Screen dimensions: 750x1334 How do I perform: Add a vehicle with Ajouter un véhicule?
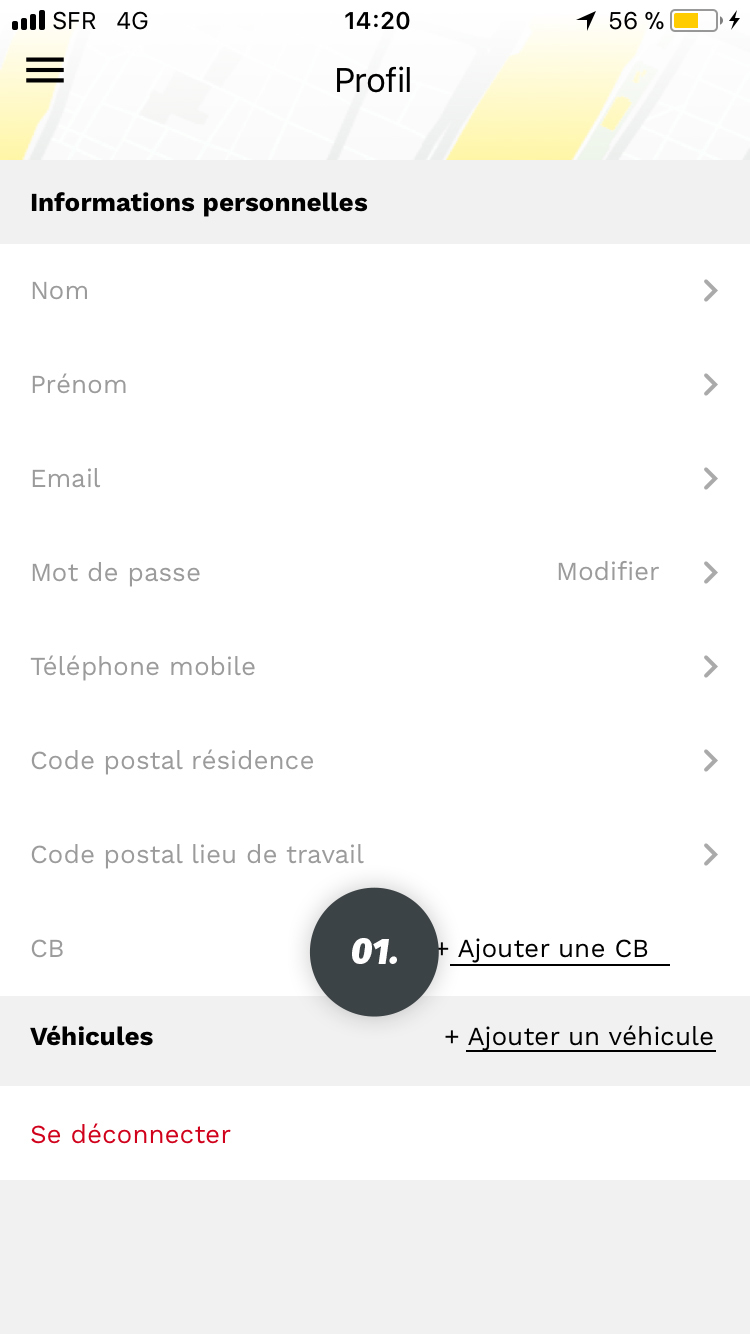(590, 1037)
